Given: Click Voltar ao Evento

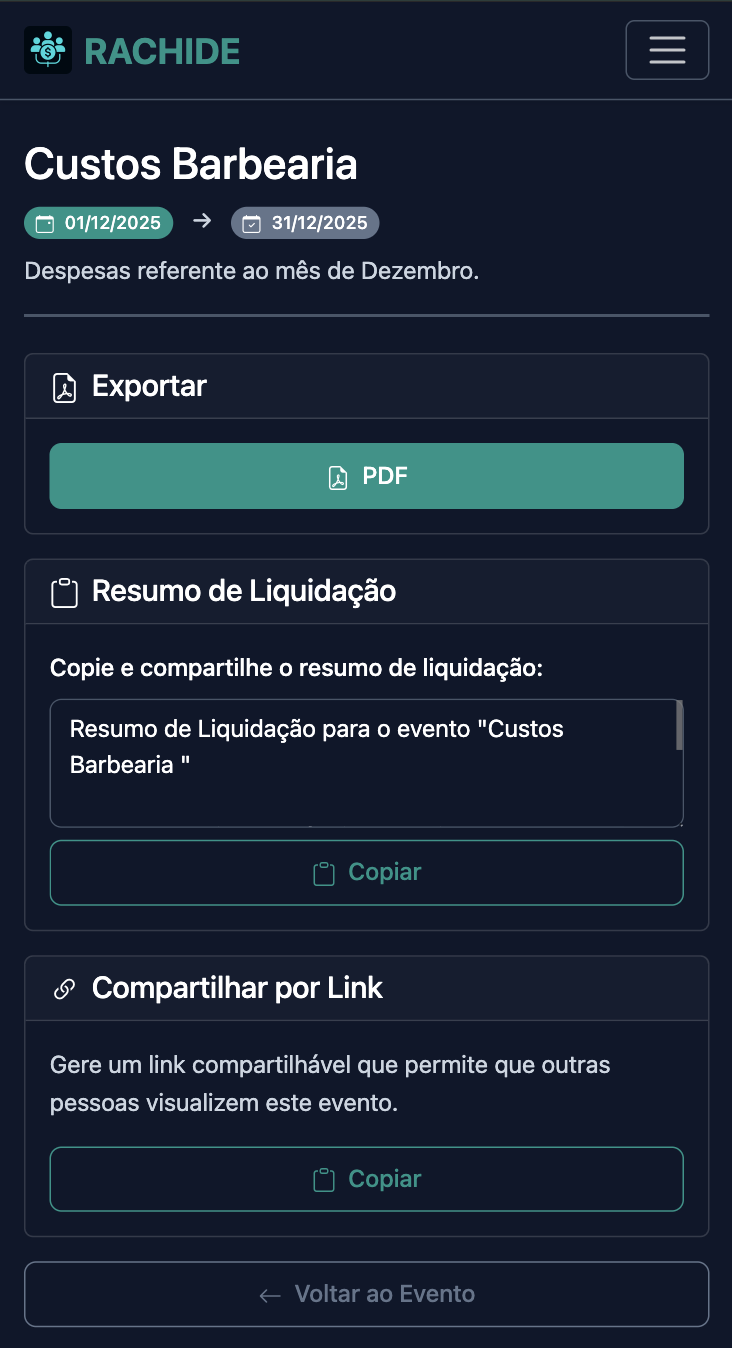Looking at the screenshot, I should [366, 1293].
